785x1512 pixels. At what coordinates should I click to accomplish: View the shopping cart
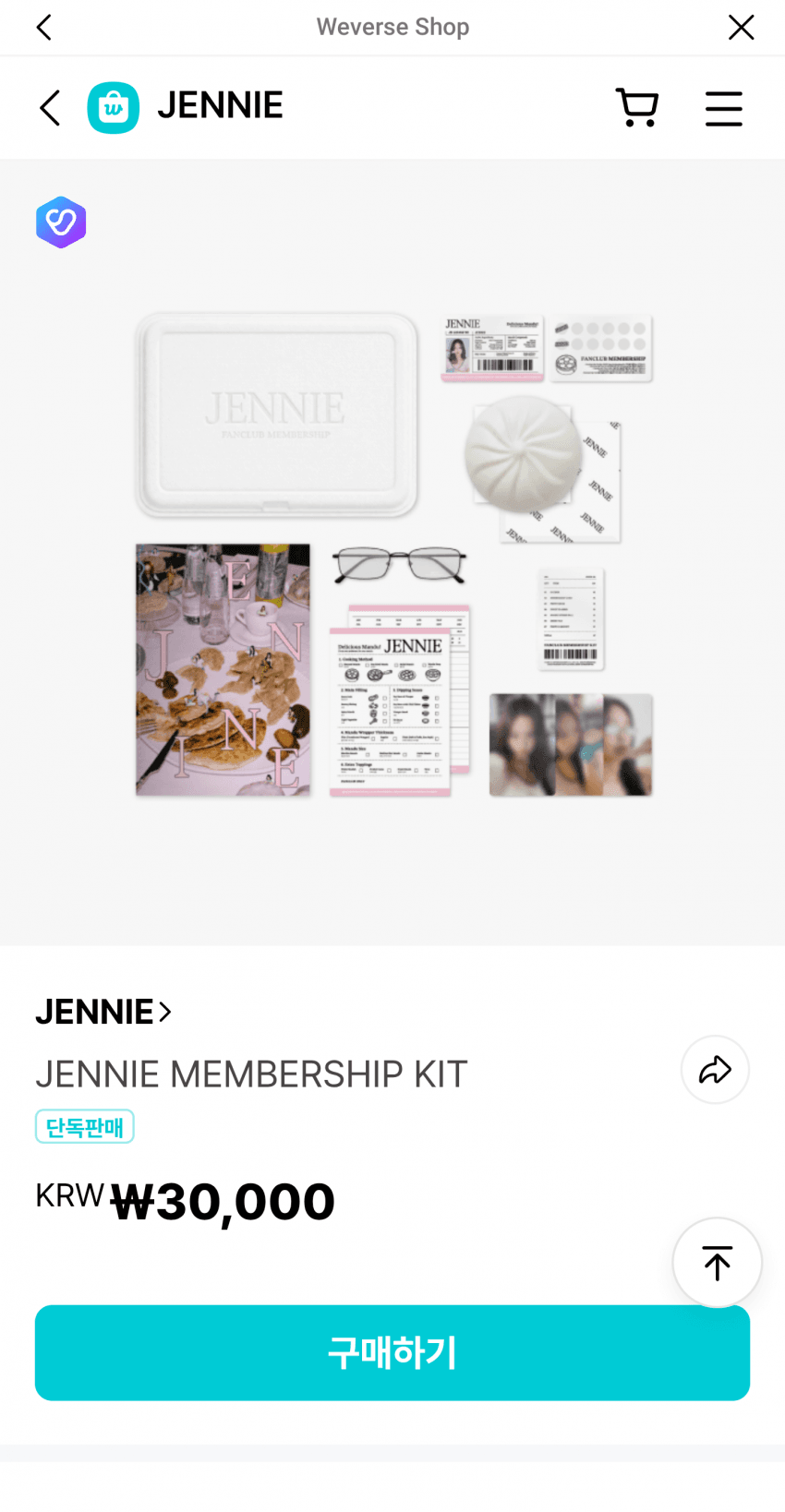point(636,108)
